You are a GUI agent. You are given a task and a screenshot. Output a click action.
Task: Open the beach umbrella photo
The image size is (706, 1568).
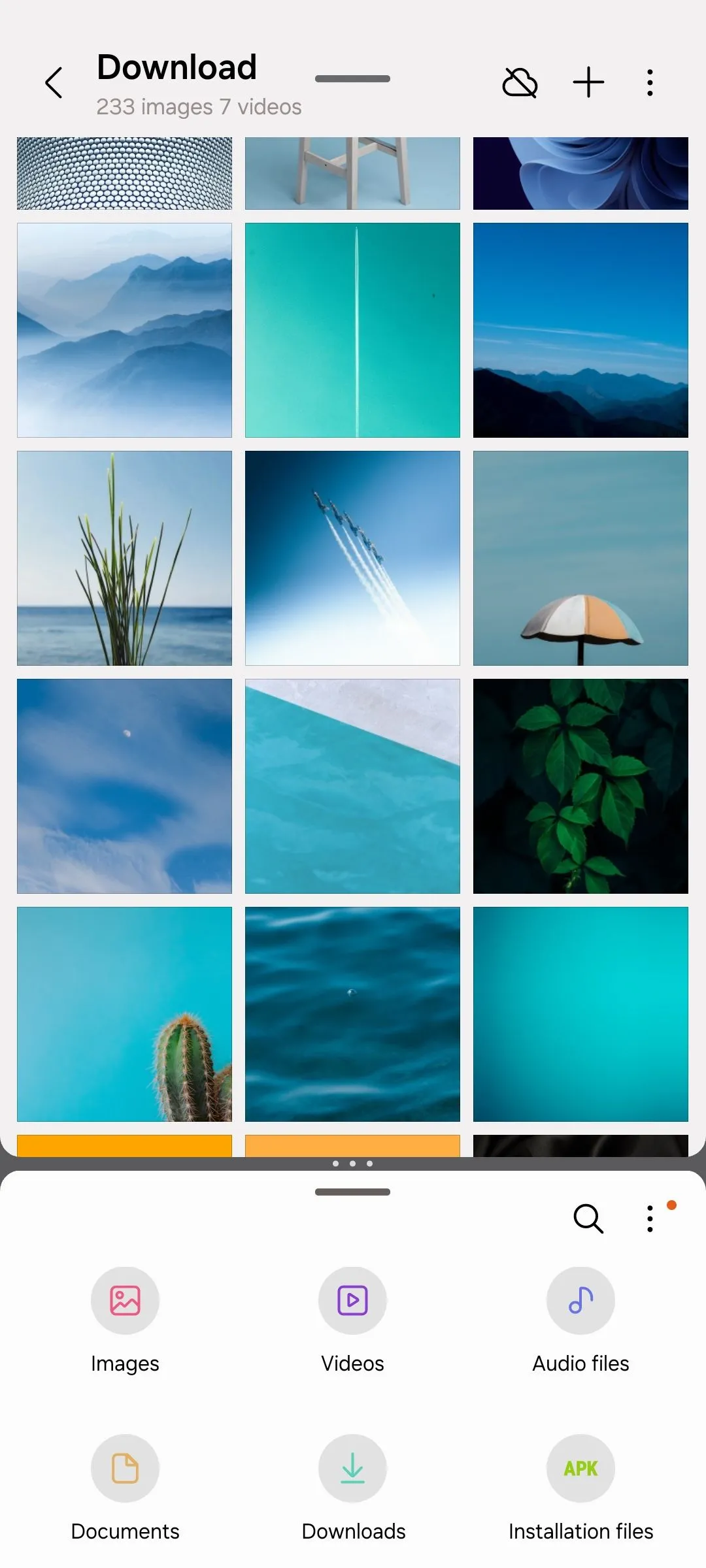pos(580,558)
